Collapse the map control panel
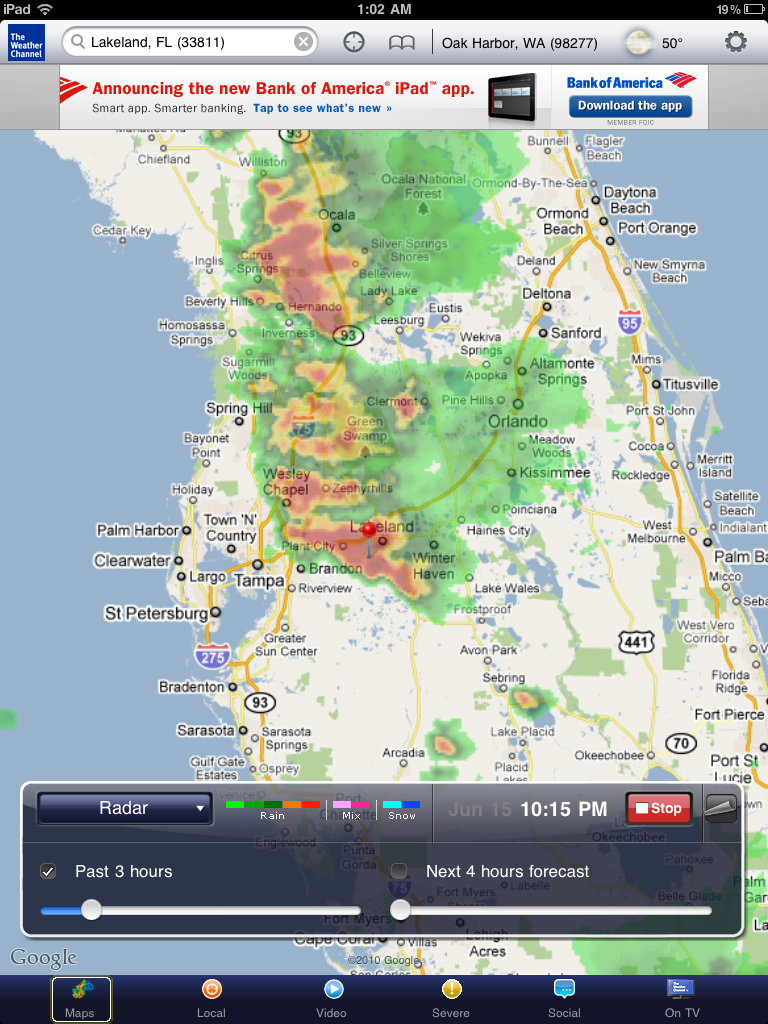The height and width of the screenshot is (1024, 768). [x=720, y=808]
